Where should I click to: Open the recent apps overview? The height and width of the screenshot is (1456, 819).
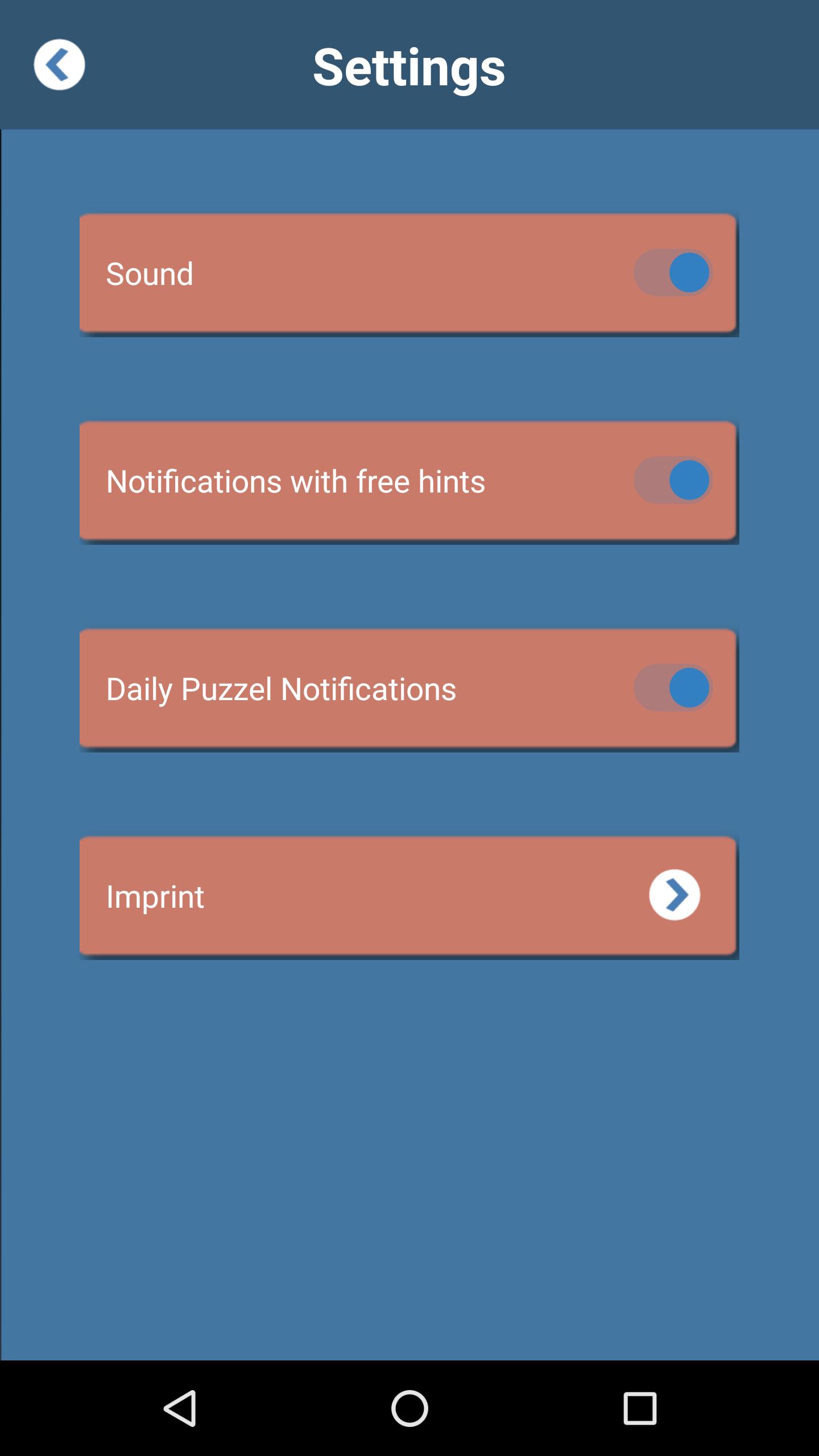click(640, 1408)
